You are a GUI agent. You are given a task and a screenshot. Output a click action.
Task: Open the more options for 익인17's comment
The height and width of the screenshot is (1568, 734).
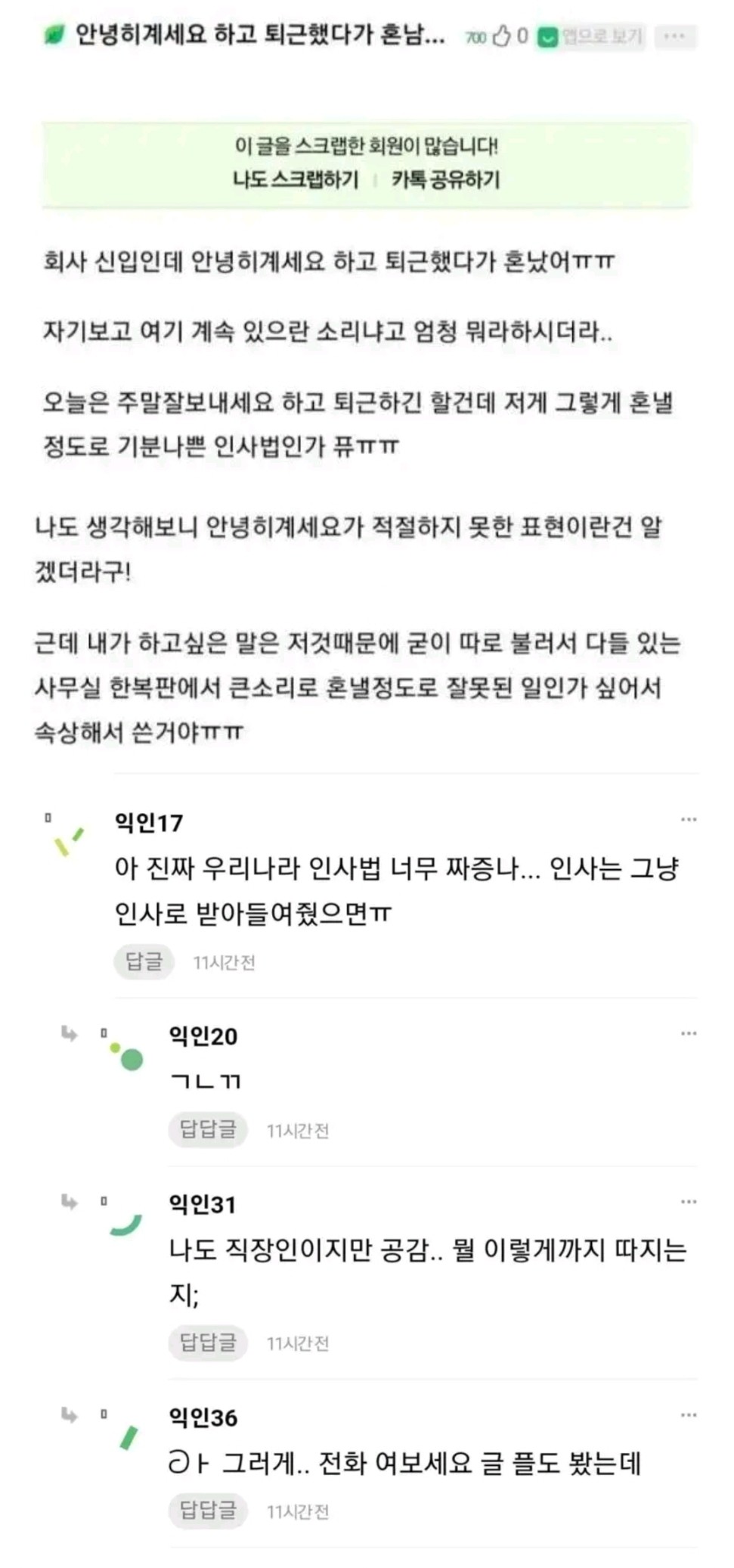688,820
